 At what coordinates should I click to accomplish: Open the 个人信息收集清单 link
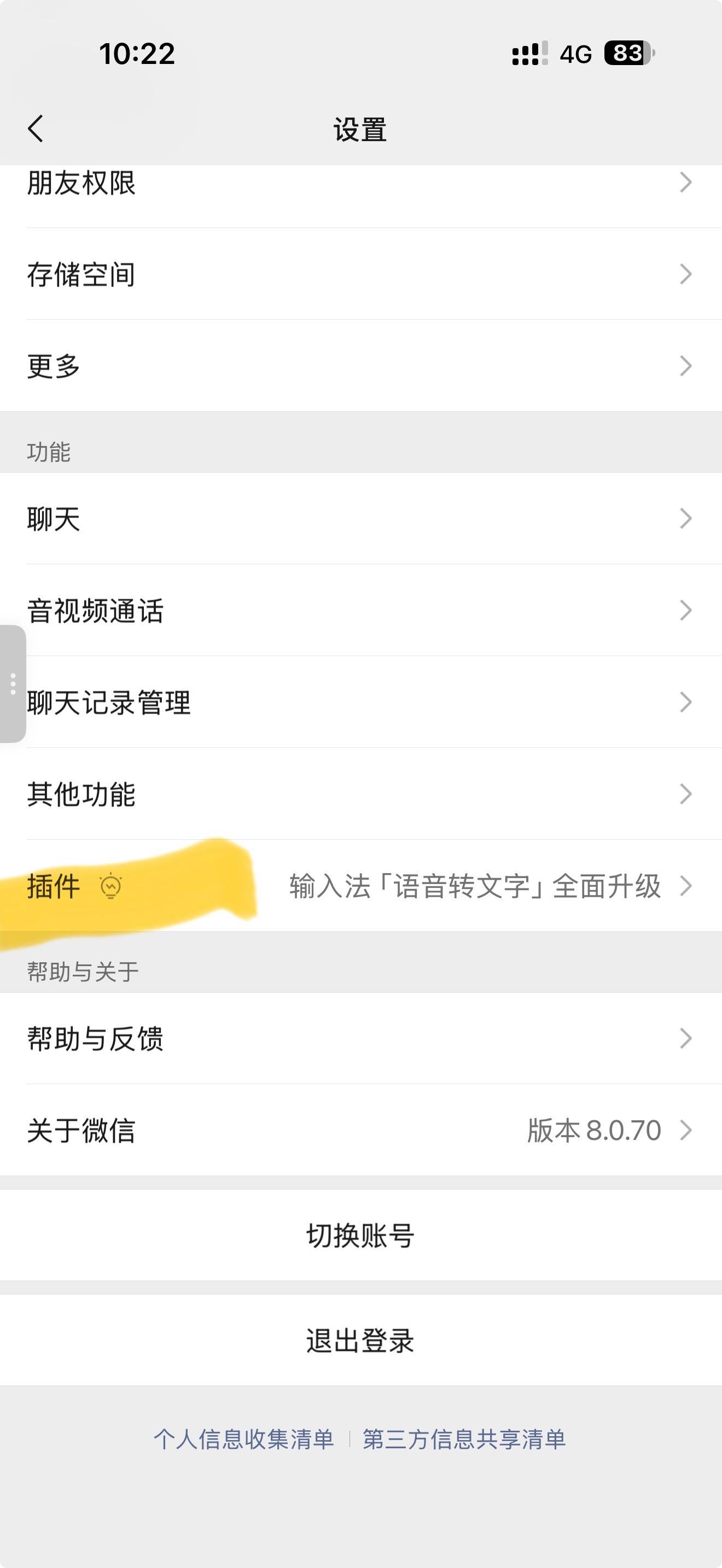click(x=243, y=1439)
